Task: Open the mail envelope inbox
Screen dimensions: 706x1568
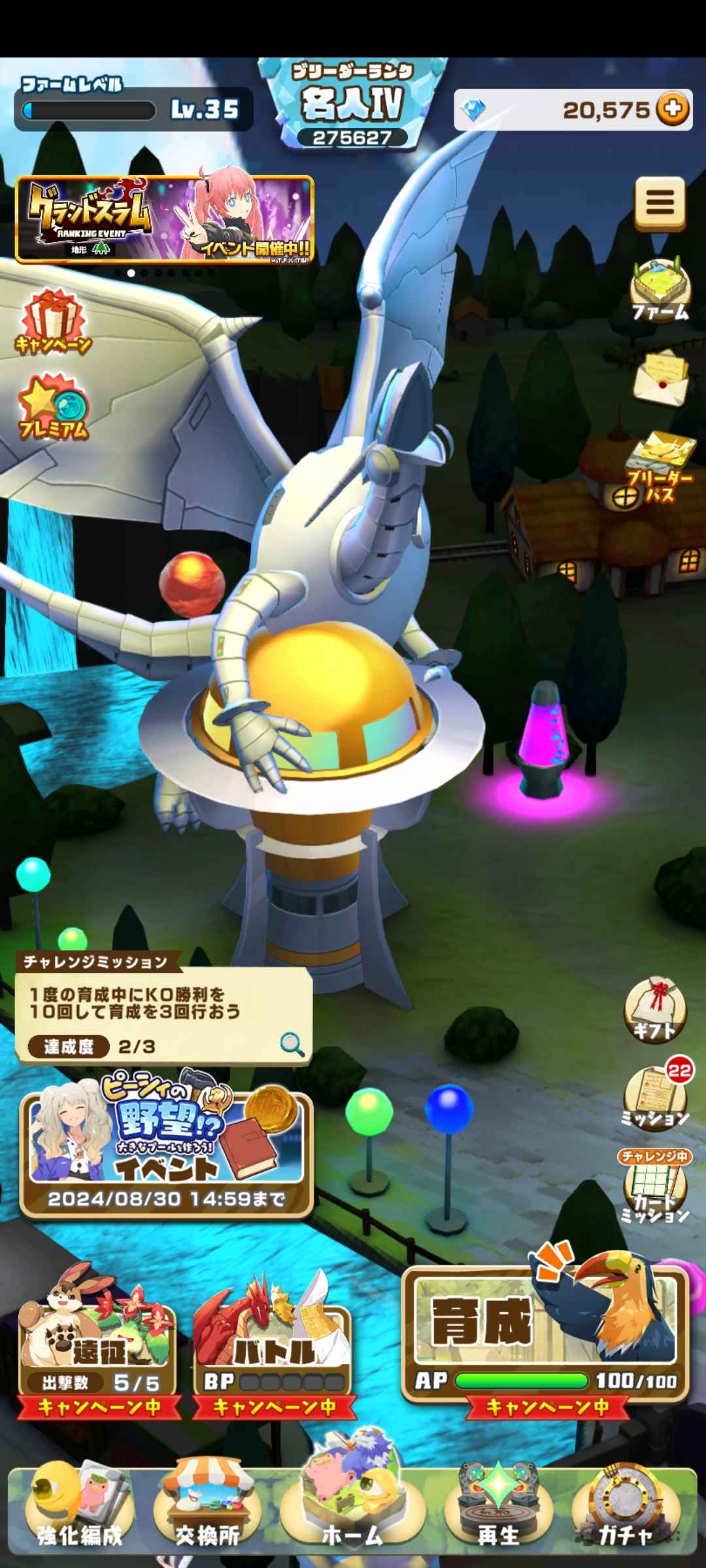Action: click(x=660, y=376)
